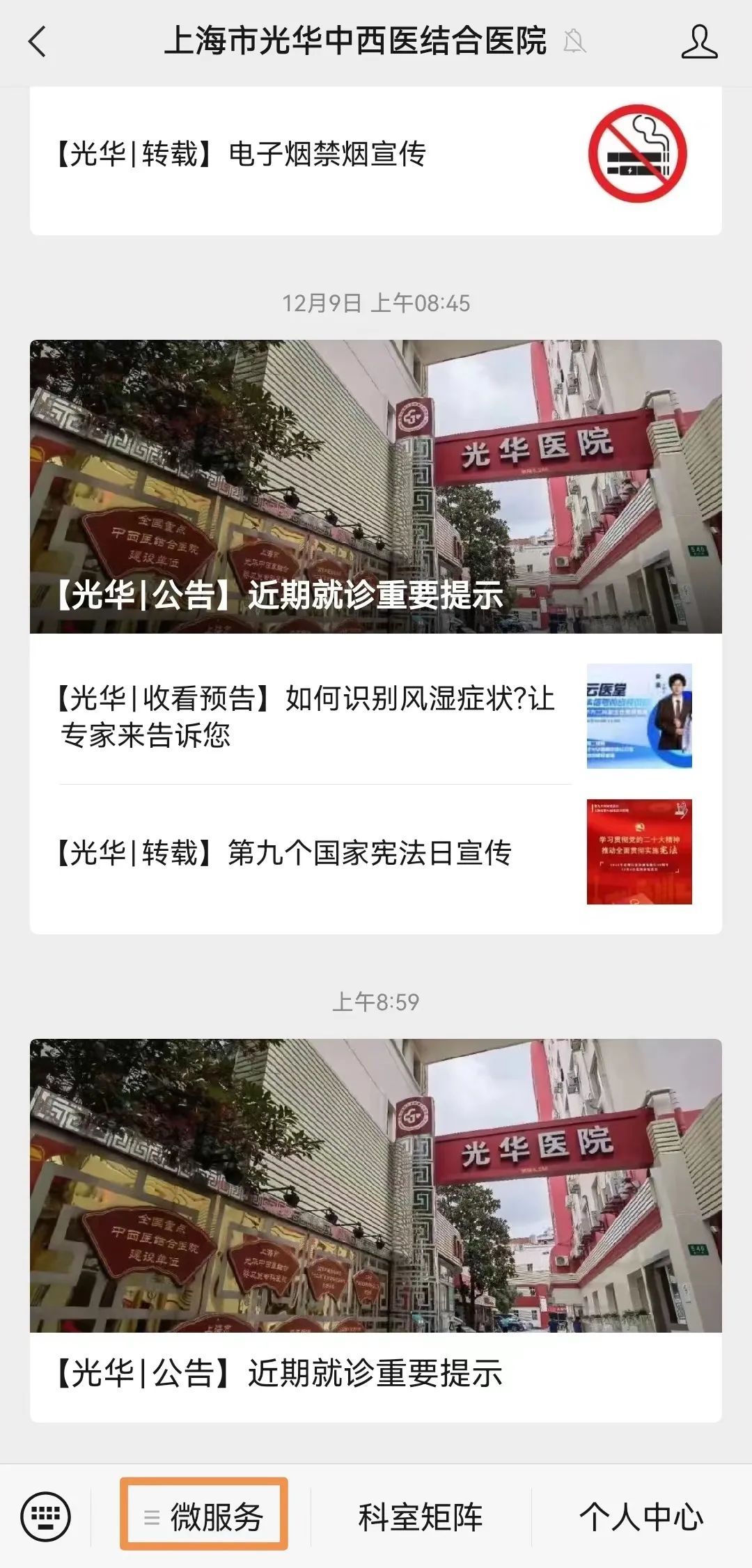
Task: Expand the 微服务 menu
Action: click(x=205, y=1516)
